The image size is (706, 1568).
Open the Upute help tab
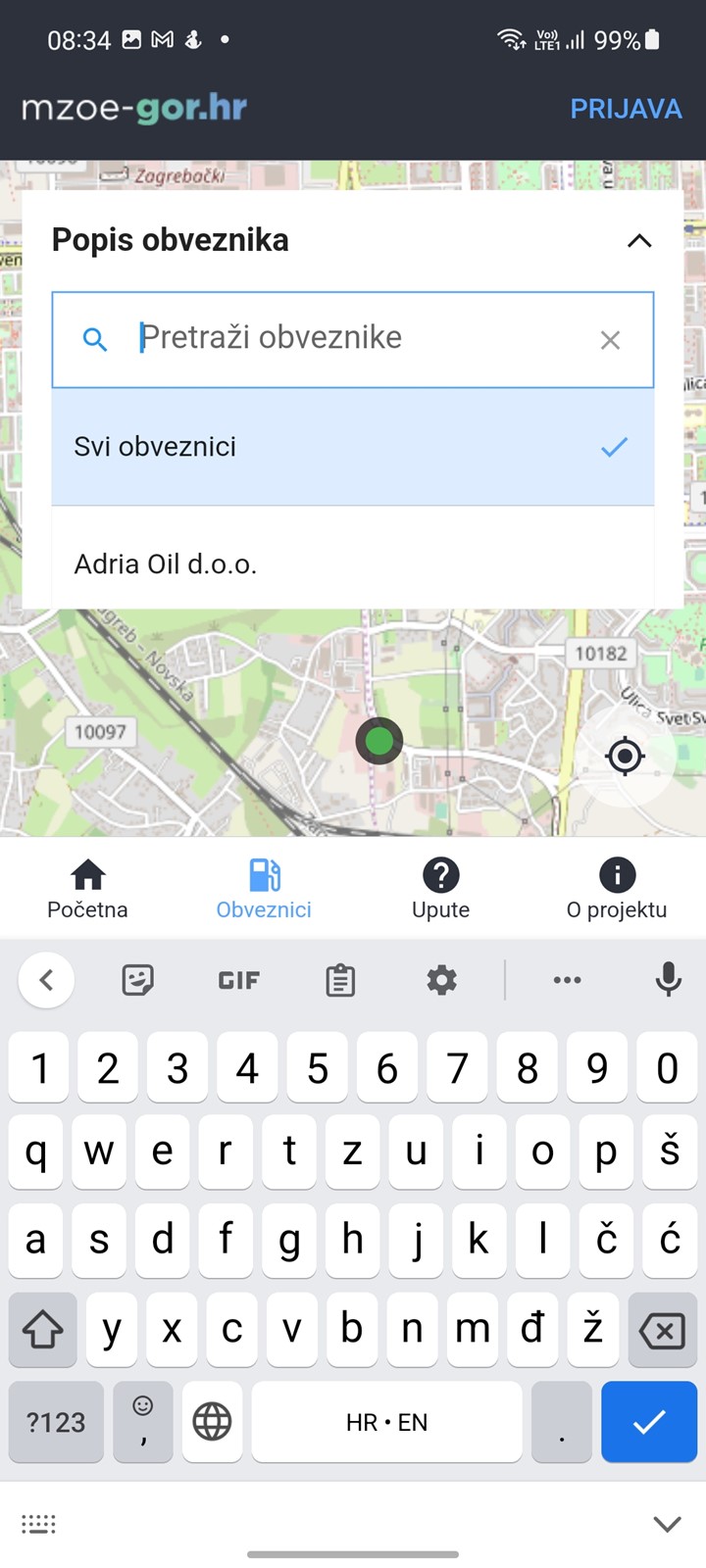tap(441, 888)
